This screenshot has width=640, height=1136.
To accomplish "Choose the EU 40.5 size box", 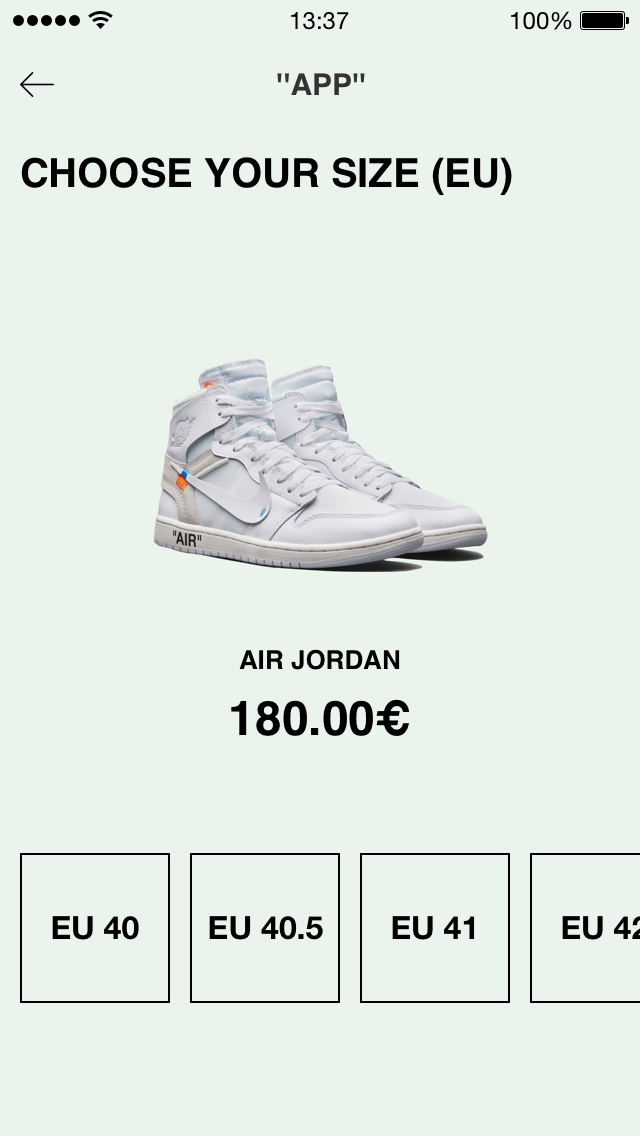I will pyautogui.click(x=265, y=928).
